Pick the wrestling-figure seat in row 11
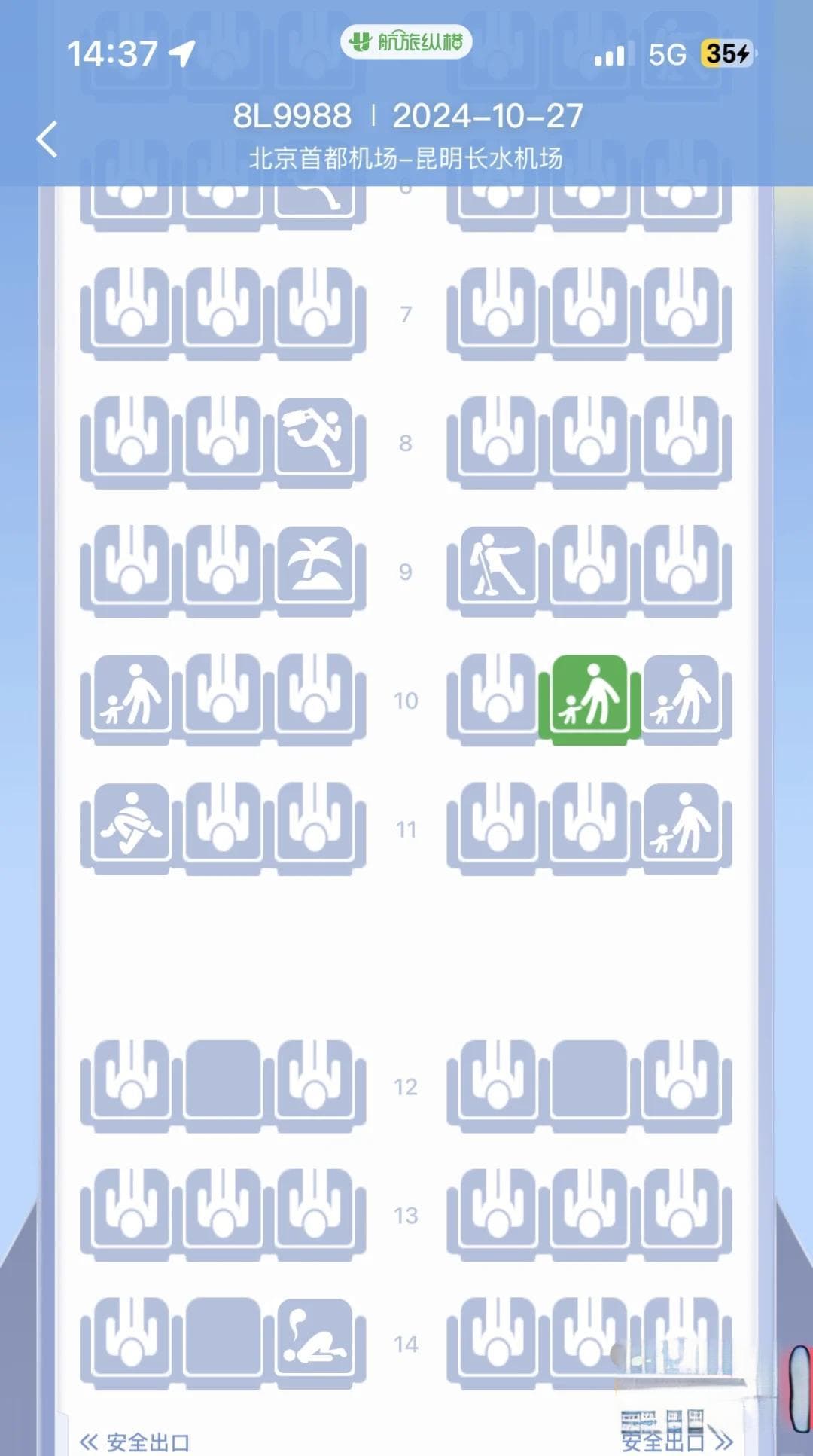This screenshot has width=813, height=1456. tap(132, 824)
